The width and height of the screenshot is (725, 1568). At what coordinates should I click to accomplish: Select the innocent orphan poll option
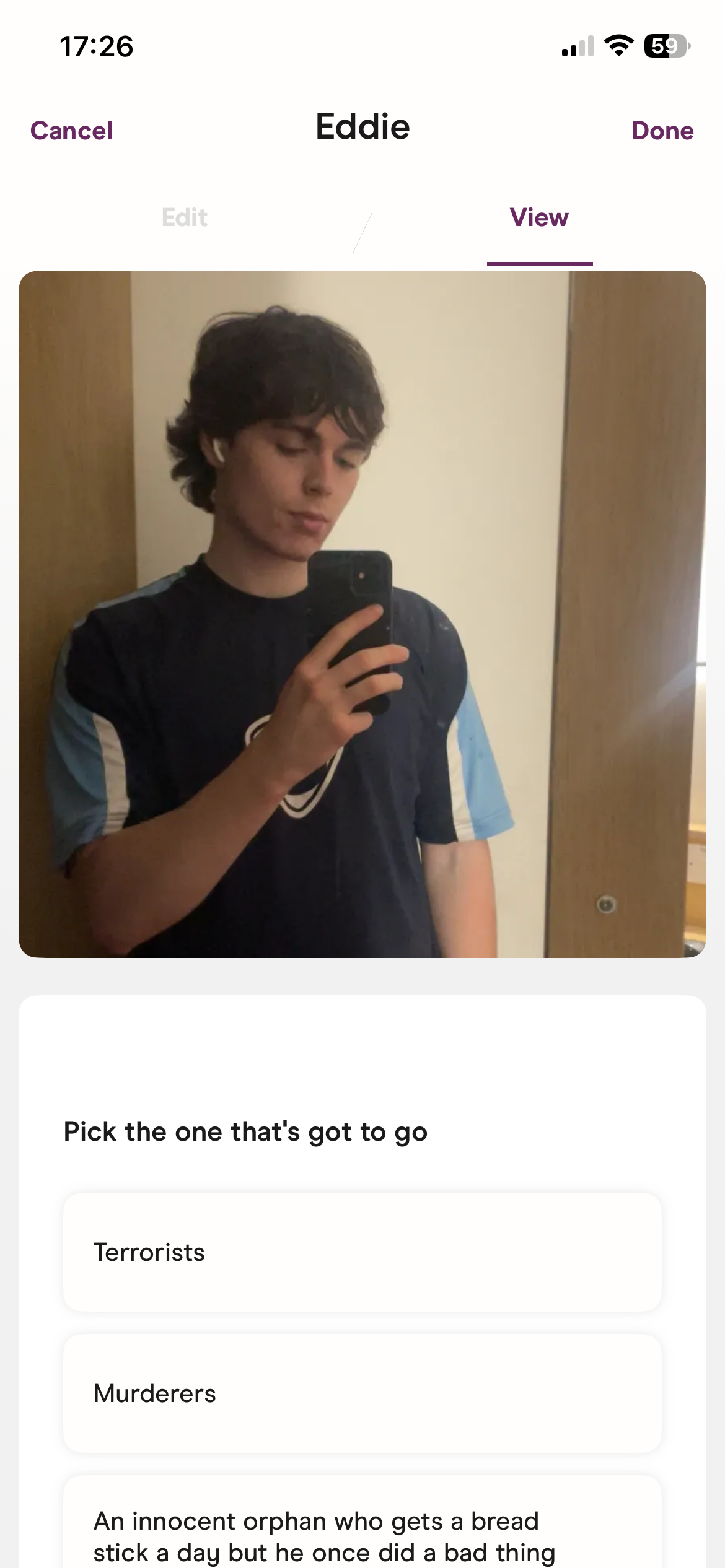coord(362,1535)
